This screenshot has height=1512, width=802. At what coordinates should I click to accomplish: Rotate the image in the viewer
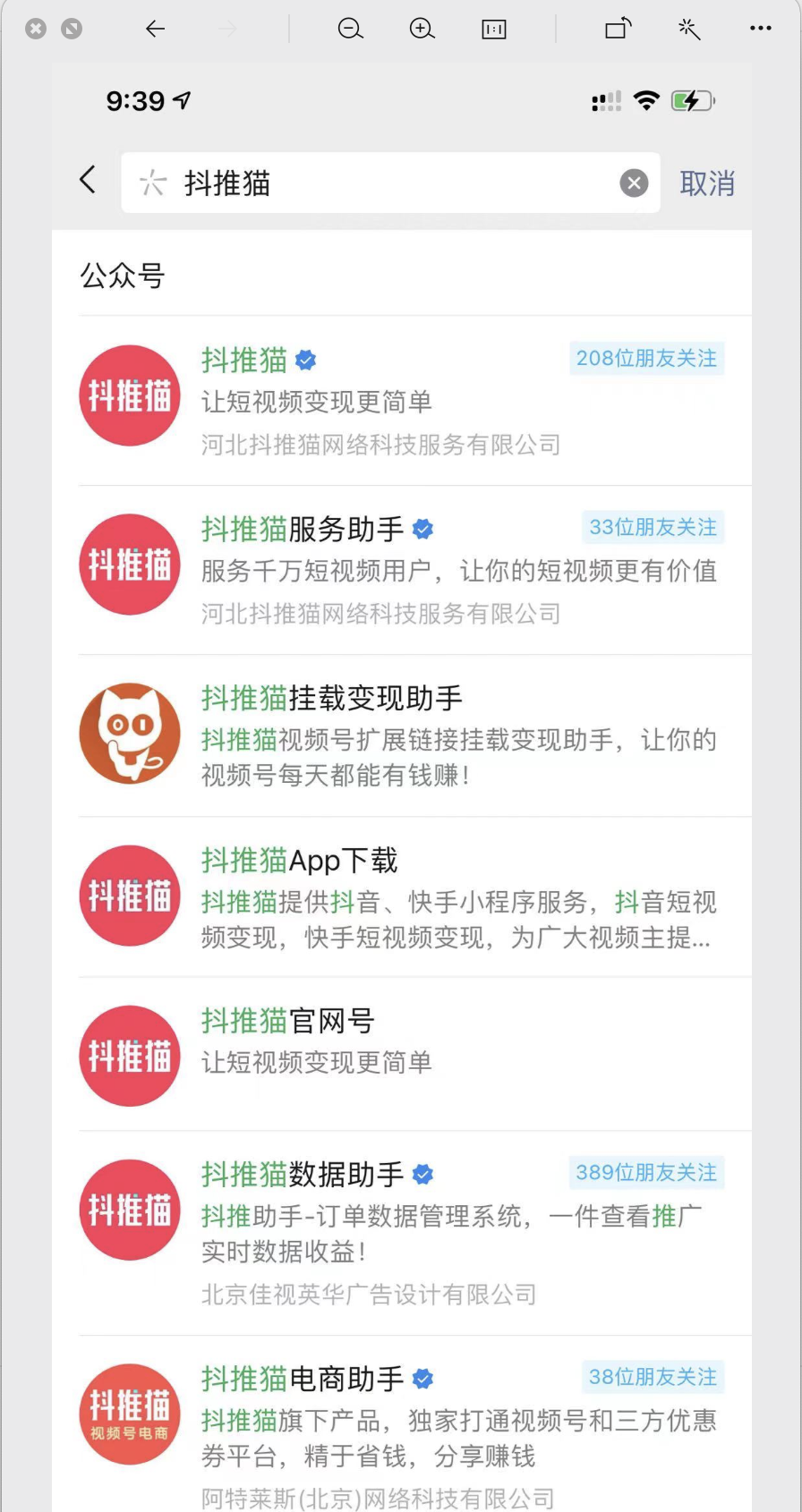[618, 30]
